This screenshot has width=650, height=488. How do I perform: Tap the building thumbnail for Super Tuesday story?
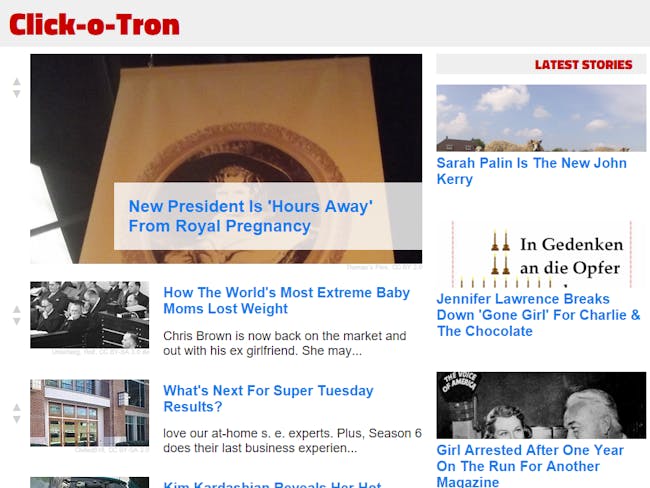(x=89, y=412)
